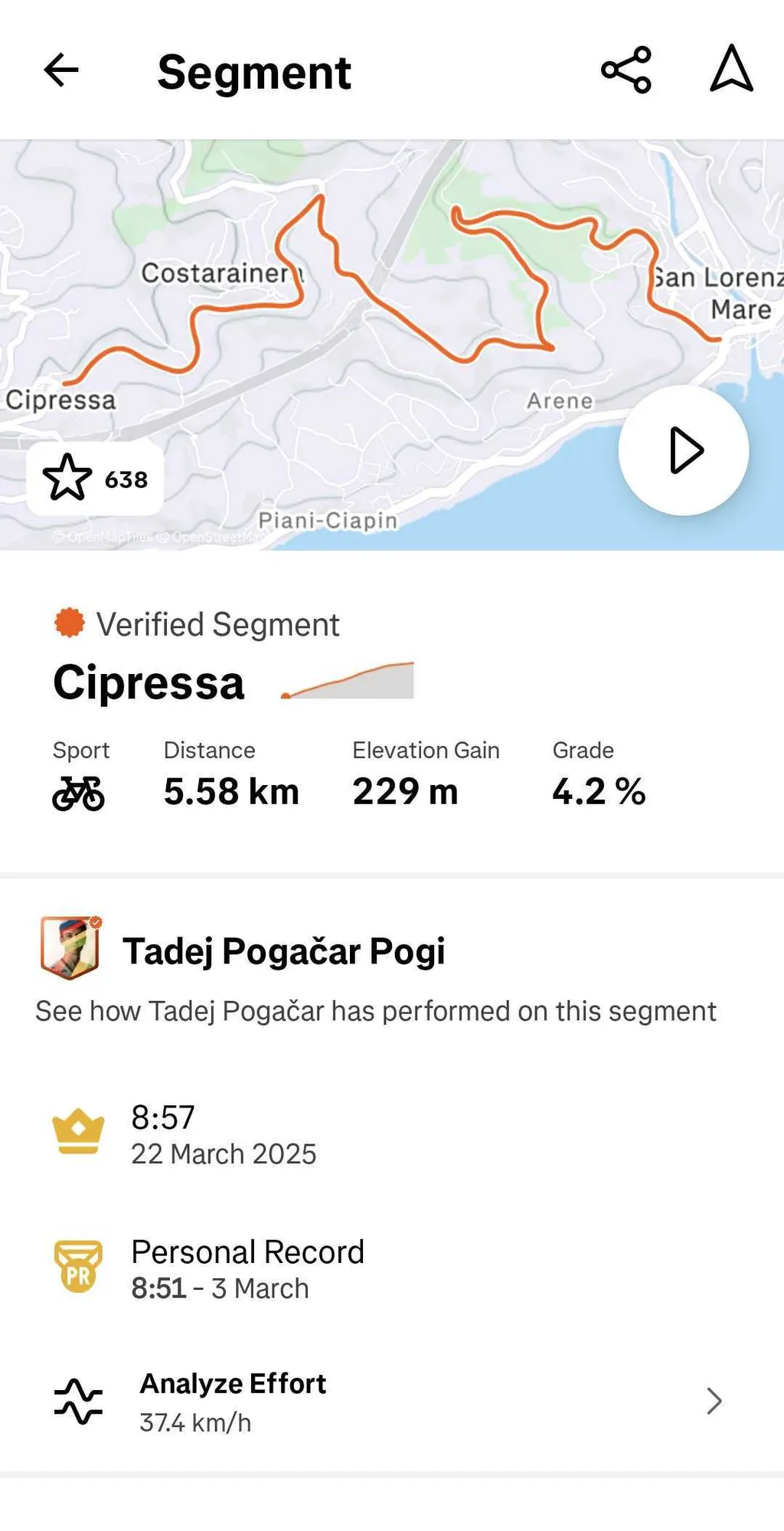This screenshot has width=784, height=1531.
Task: Share the Cipressa segment
Action: tap(626, 70)
